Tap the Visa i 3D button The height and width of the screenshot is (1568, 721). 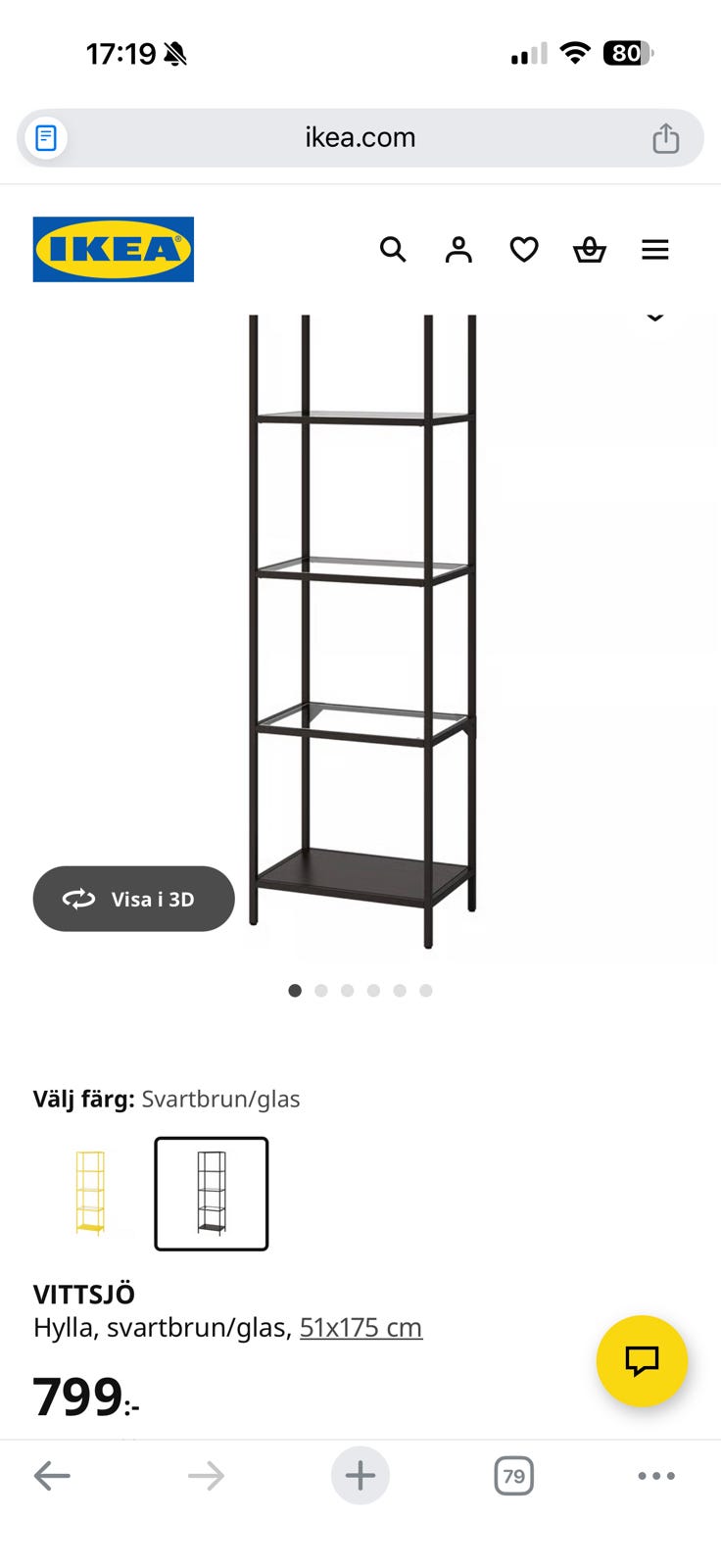coord(133,899)
